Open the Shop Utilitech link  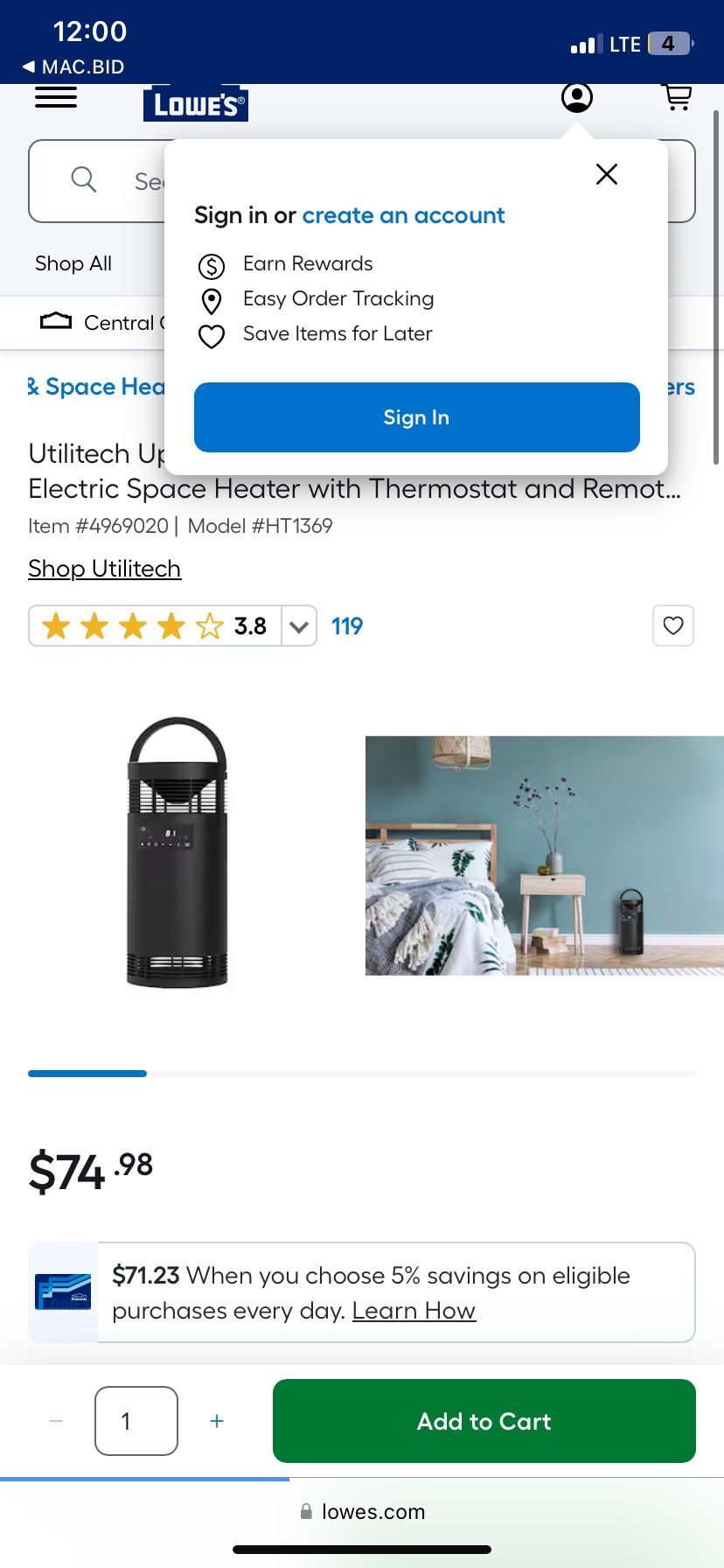pos(104,569)
